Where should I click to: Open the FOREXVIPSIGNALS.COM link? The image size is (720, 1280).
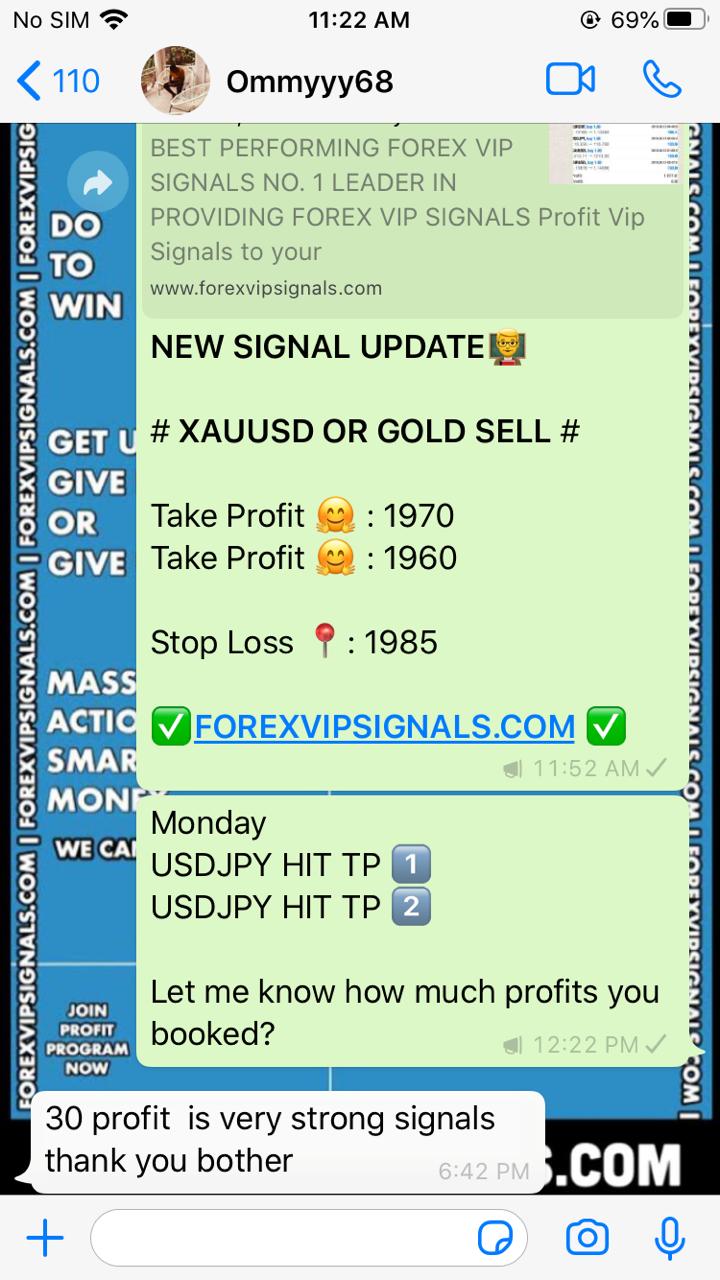[384, 727]
